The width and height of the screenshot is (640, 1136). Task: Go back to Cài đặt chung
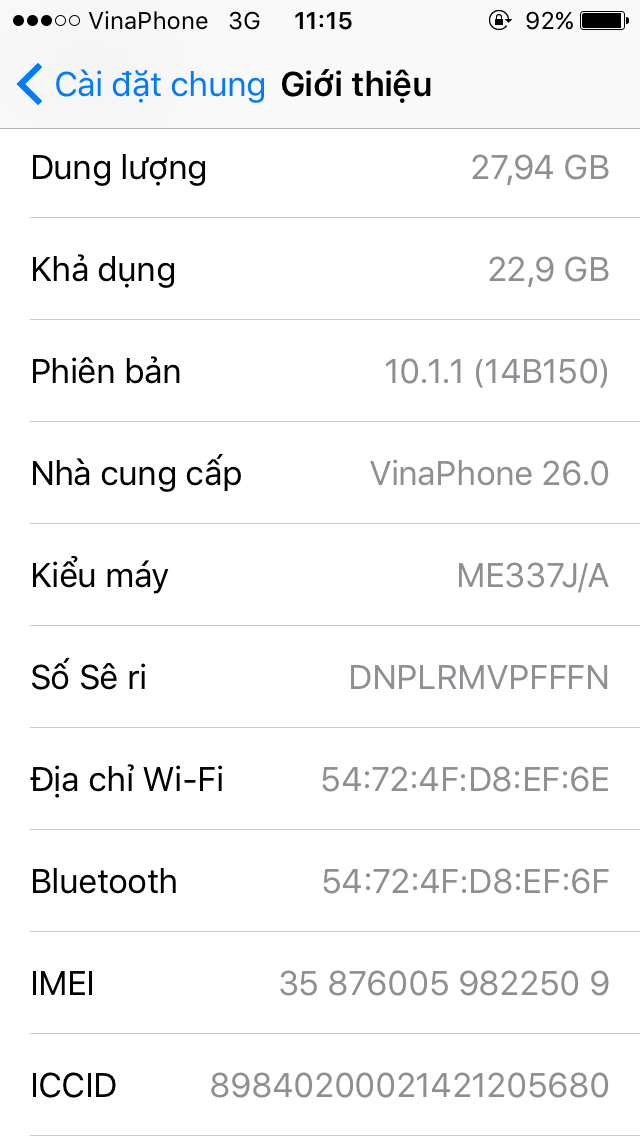pyautogui.click(x=140, y=85)
